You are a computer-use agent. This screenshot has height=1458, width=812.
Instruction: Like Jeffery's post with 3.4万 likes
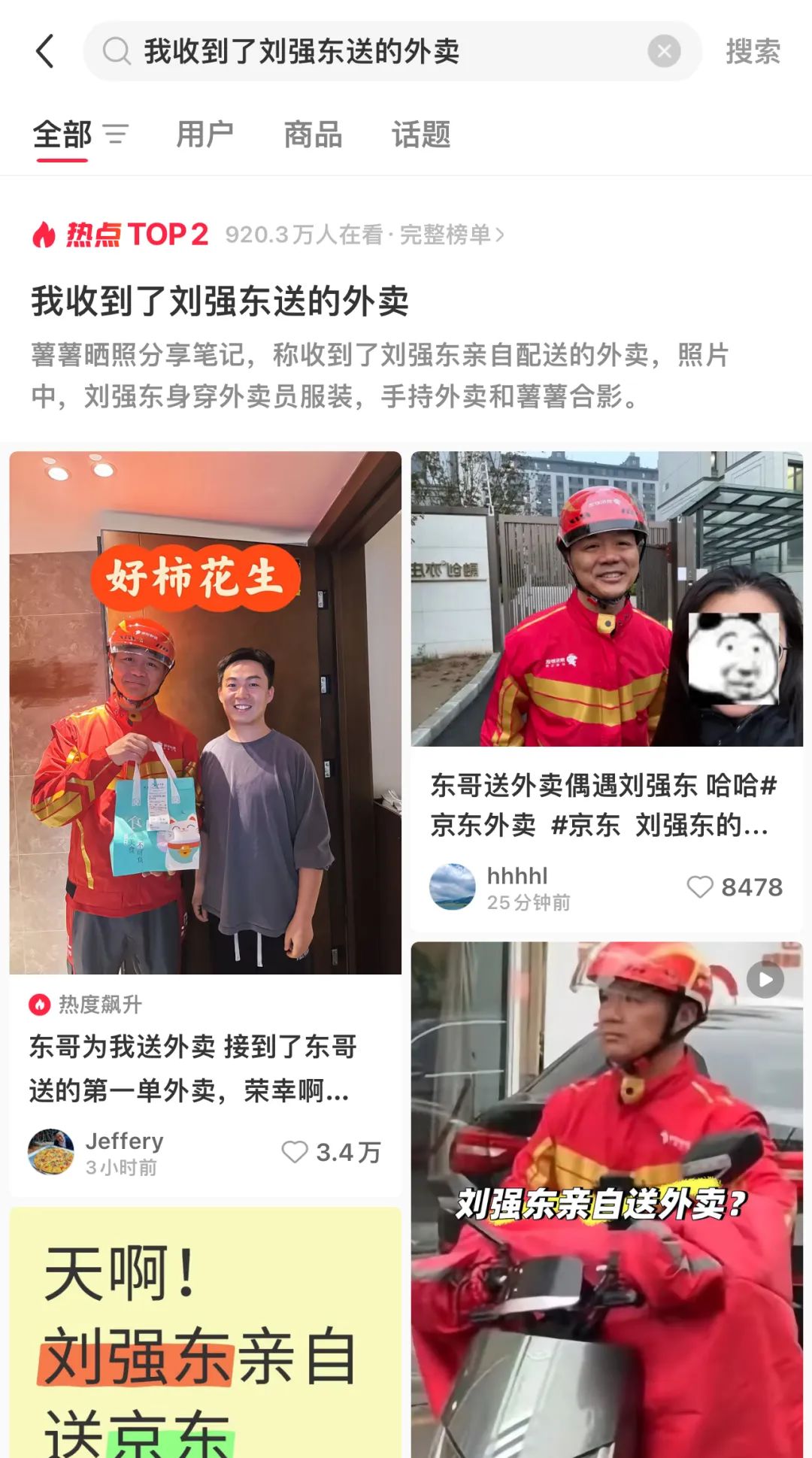295,1152
